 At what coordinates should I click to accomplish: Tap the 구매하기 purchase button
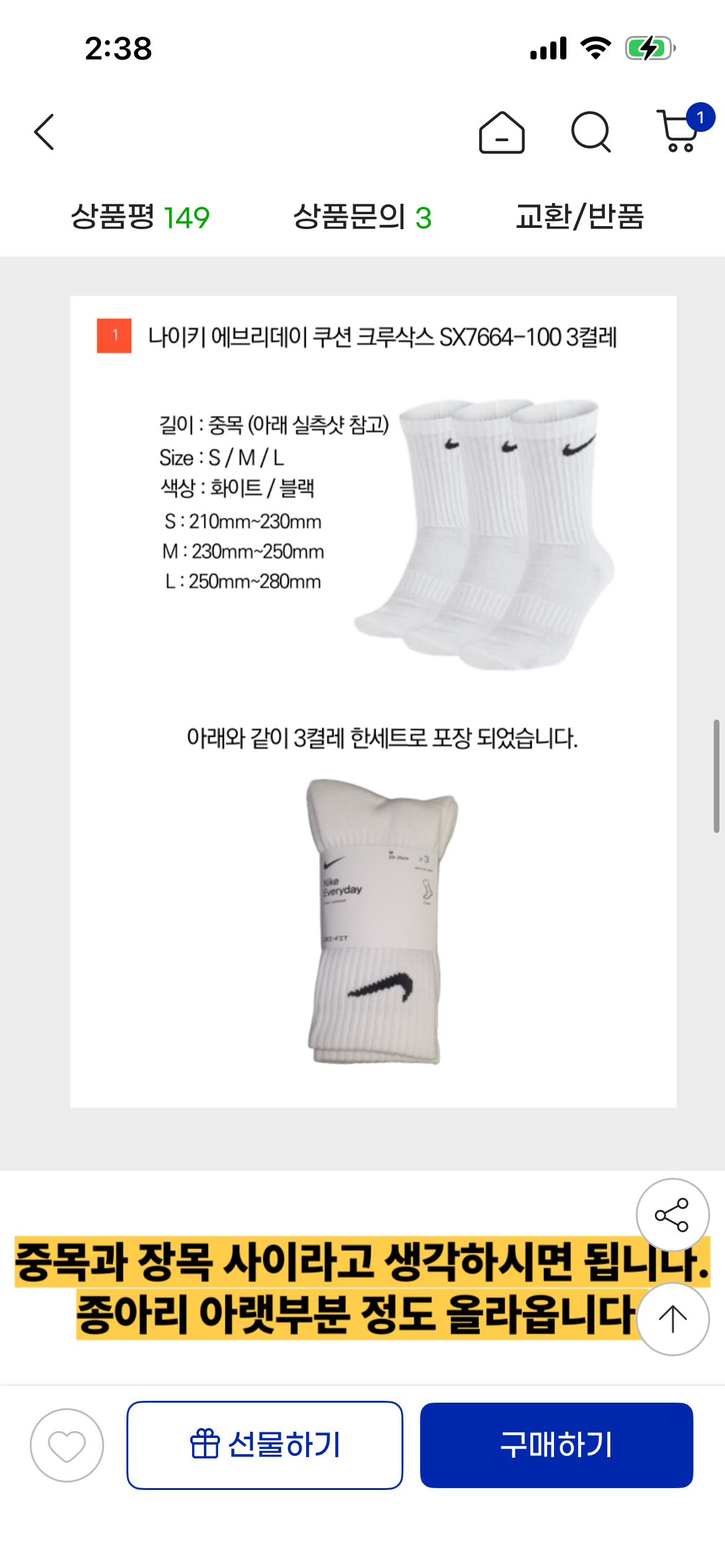(556, 1445)
